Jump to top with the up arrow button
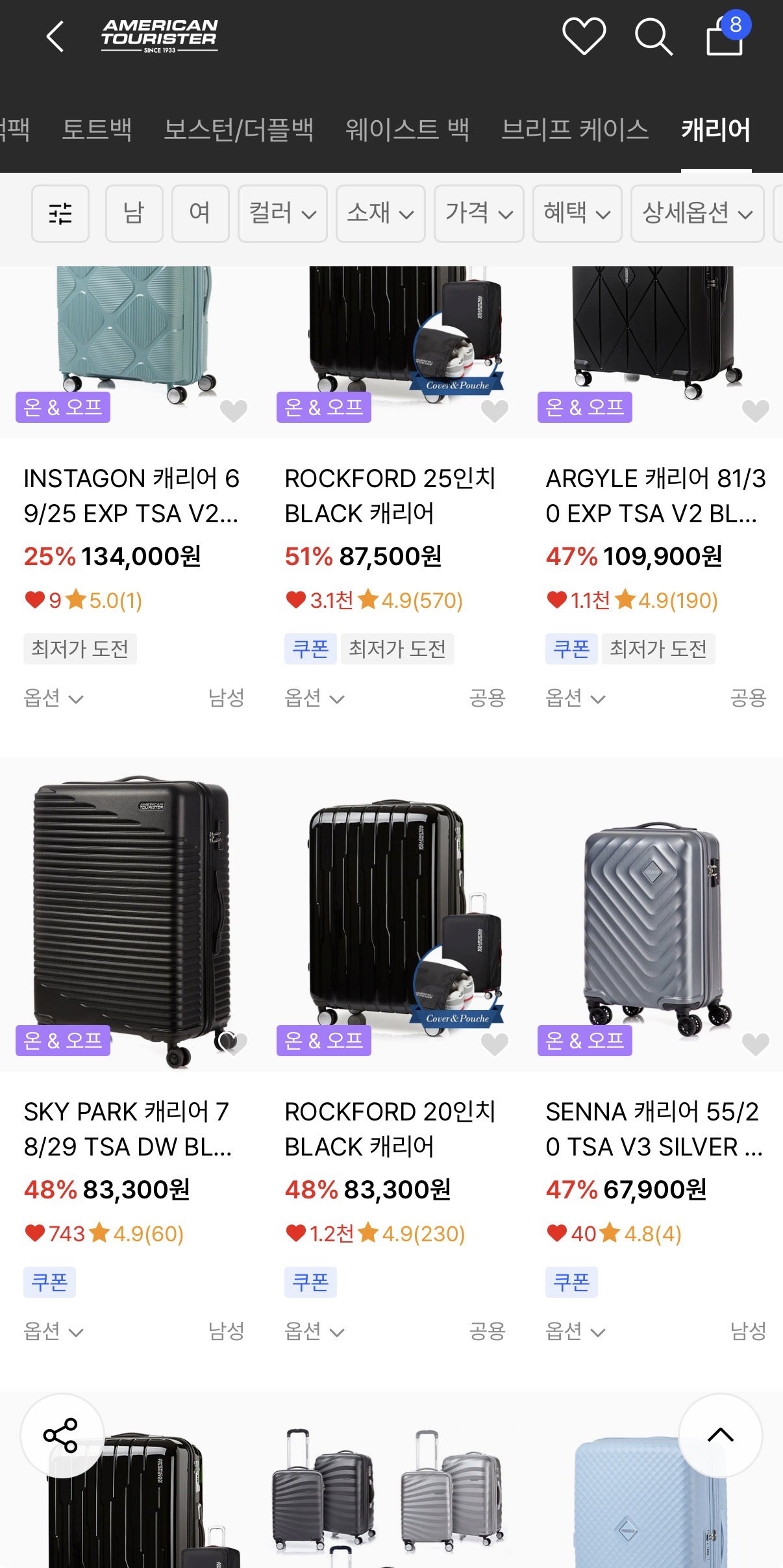This screenshot has width=783, height=1568. click(x=720, y=1435)
